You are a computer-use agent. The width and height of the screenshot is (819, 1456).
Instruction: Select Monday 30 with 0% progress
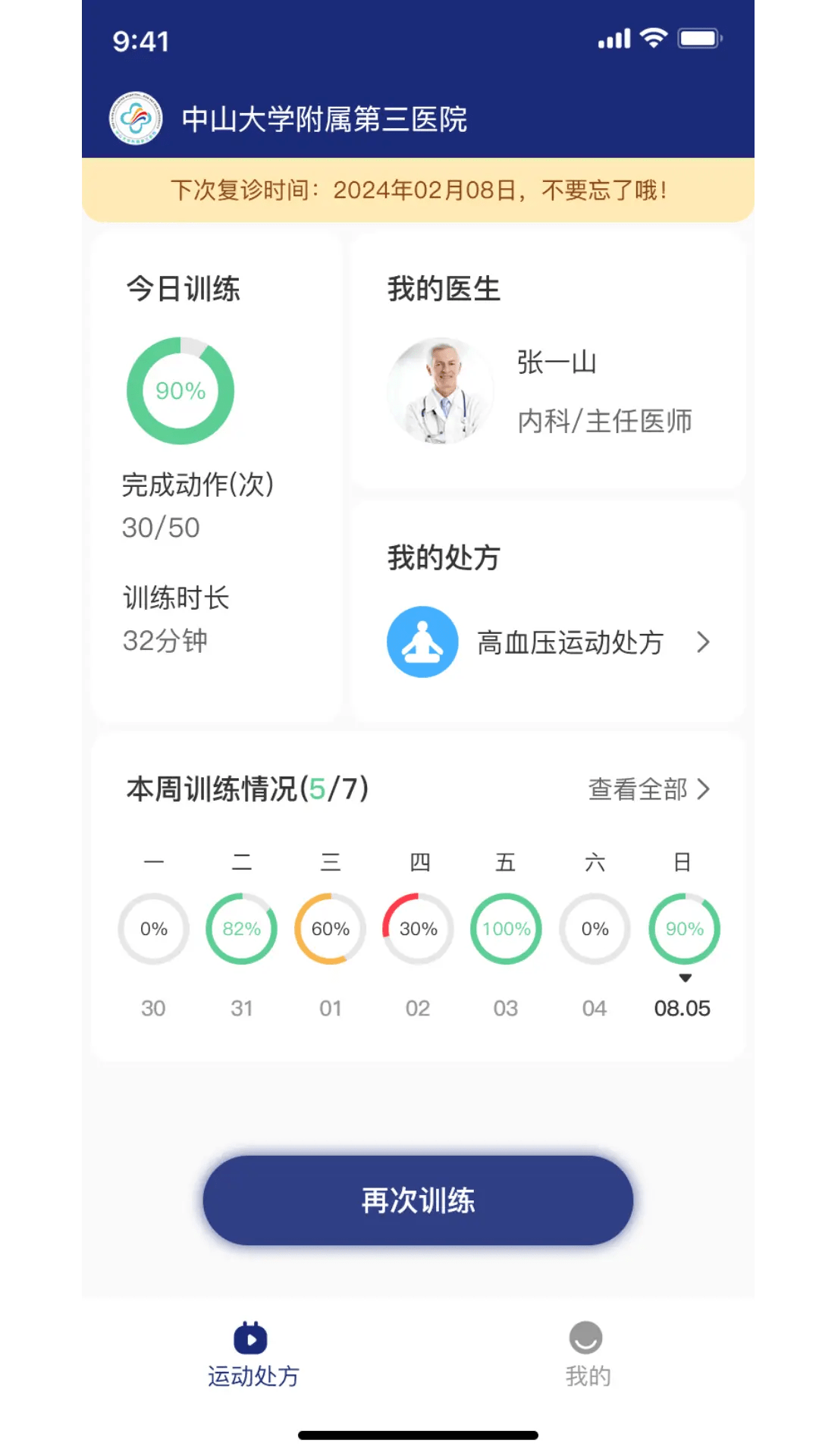click(153, 929)
